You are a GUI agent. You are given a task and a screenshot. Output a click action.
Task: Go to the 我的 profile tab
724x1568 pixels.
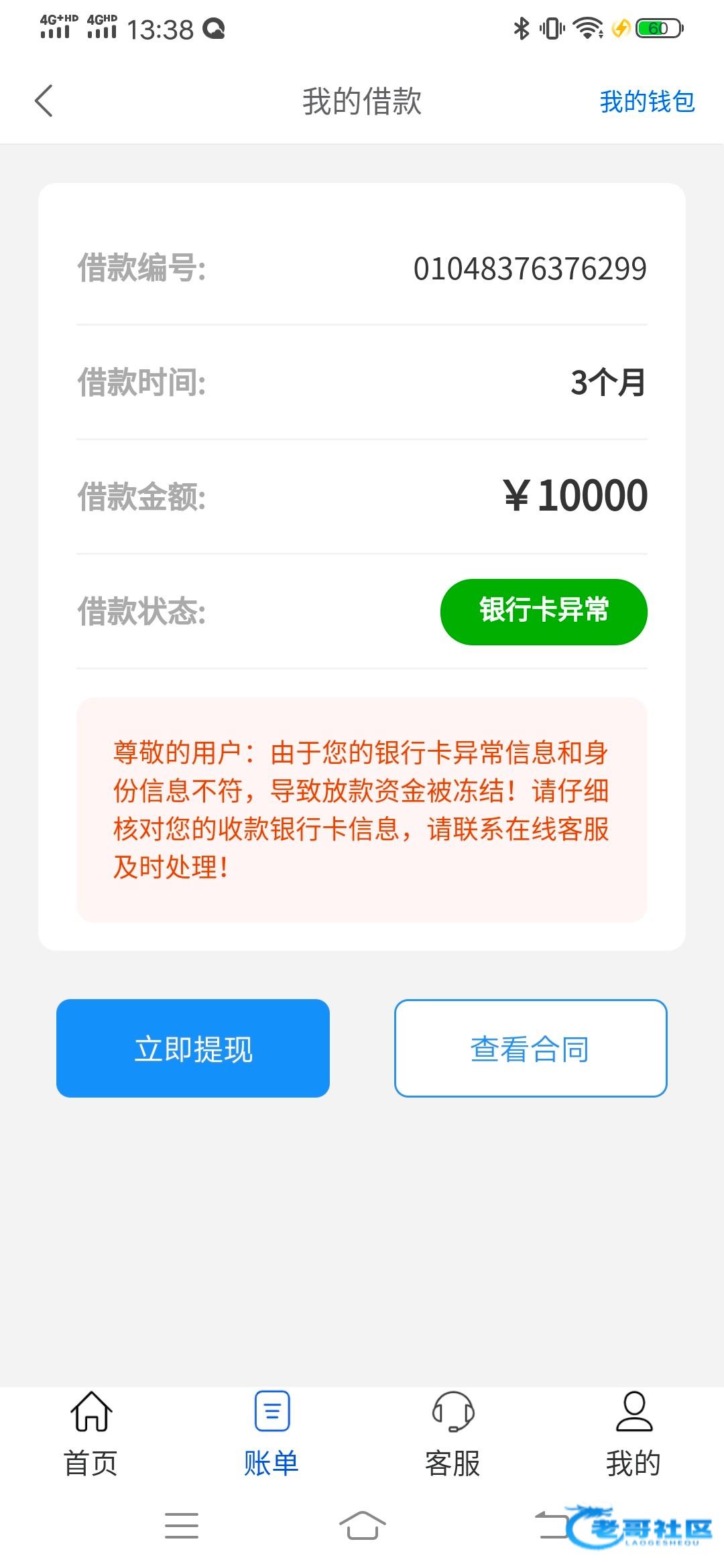point(633,1434)
